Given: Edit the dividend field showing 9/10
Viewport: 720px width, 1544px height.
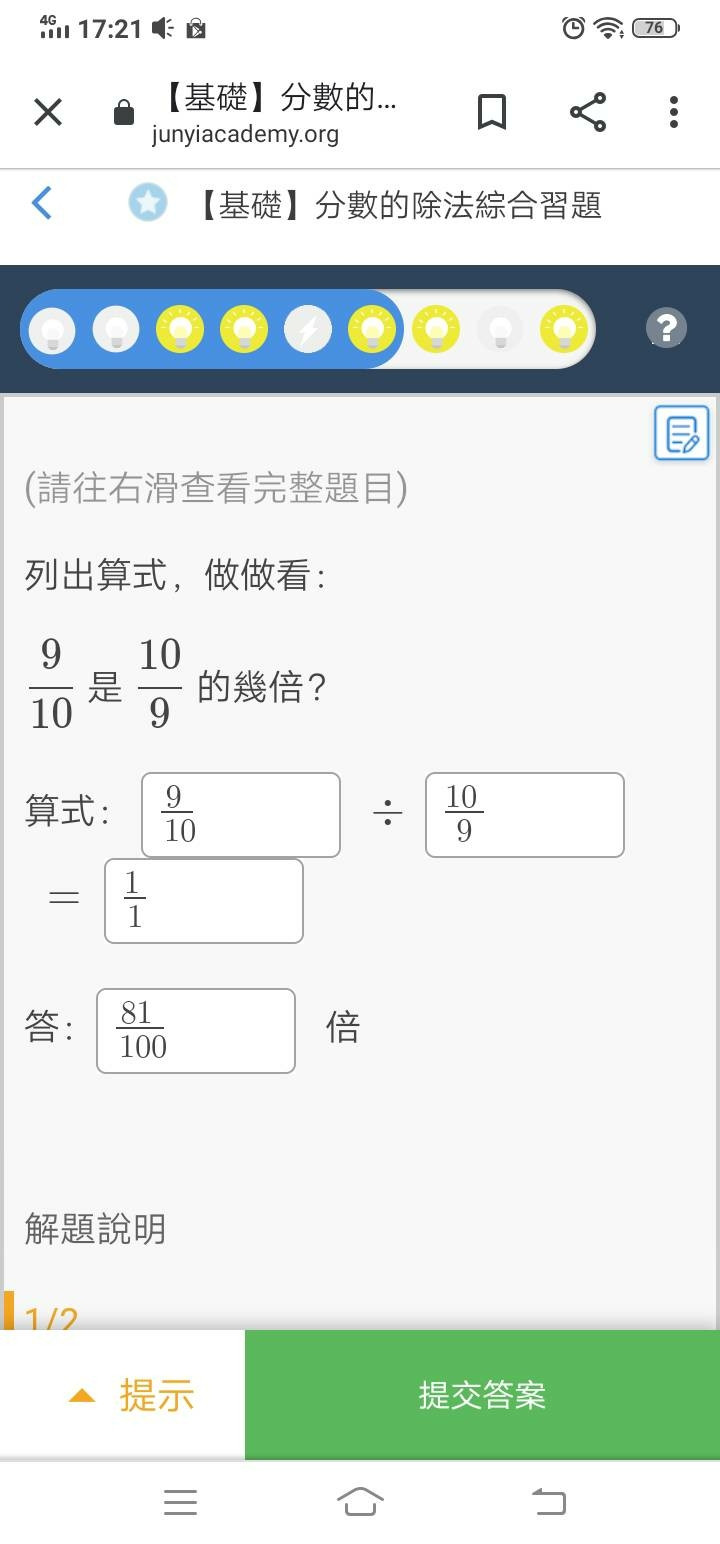Looking at the screenshot, I should 241,815.
